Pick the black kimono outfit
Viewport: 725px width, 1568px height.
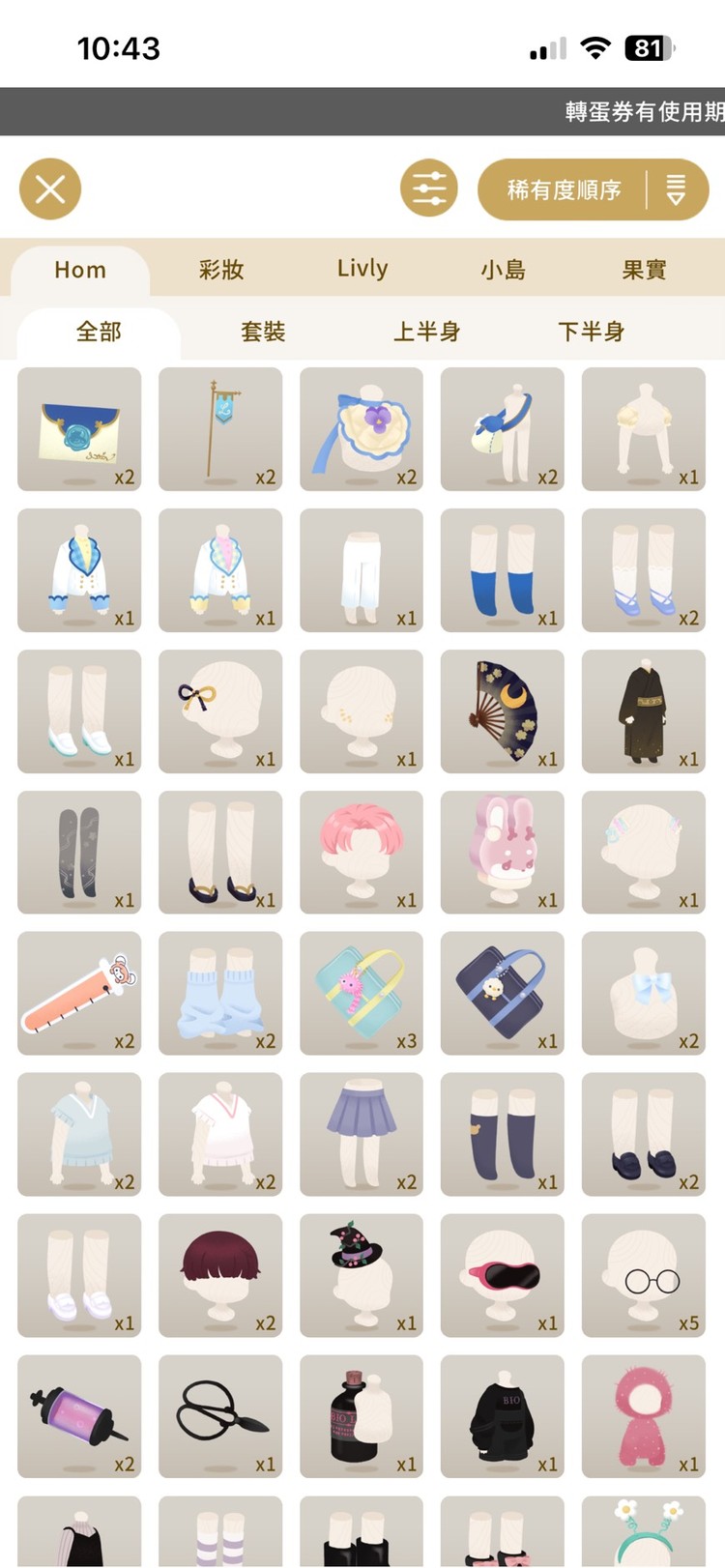pyautogui.click(x=644, y=711)
